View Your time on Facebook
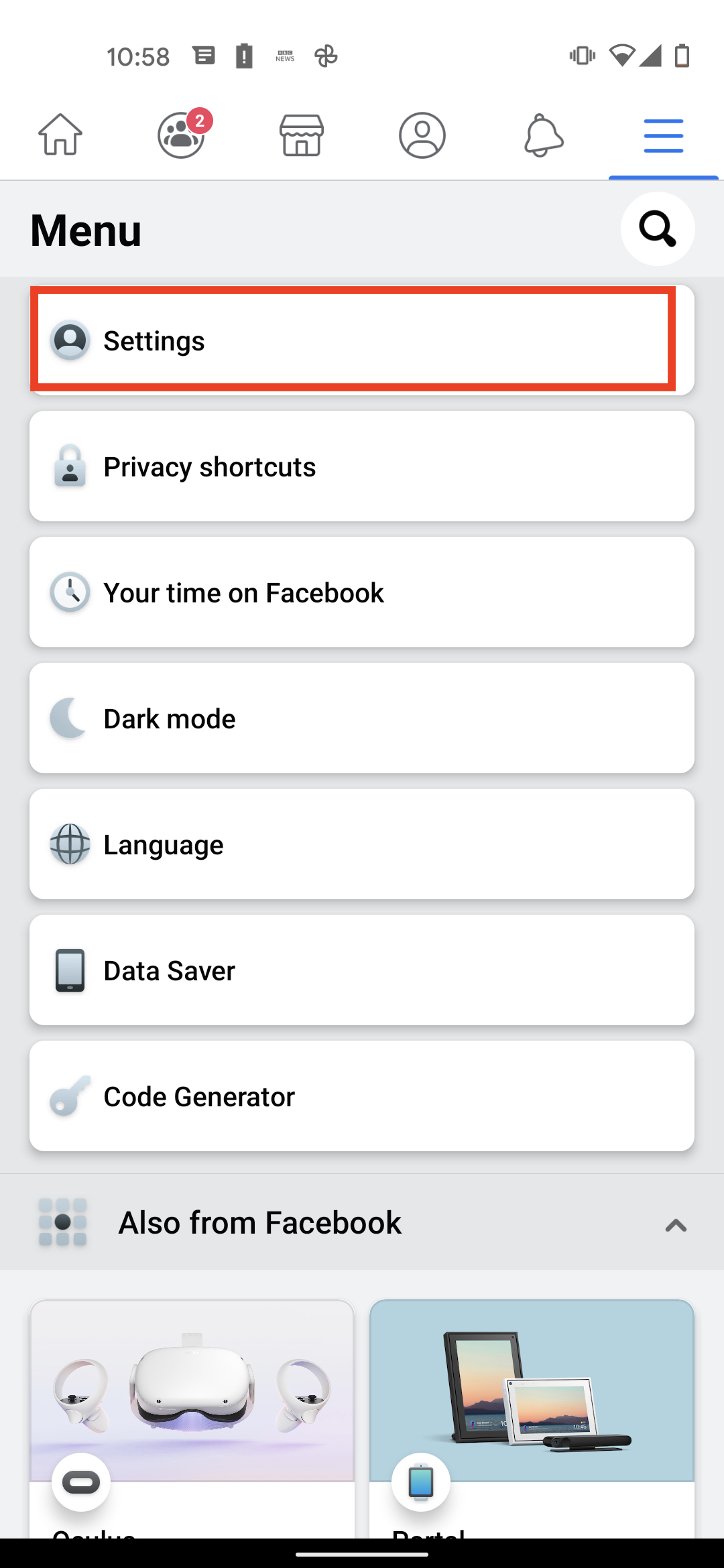 click(362, 592)
